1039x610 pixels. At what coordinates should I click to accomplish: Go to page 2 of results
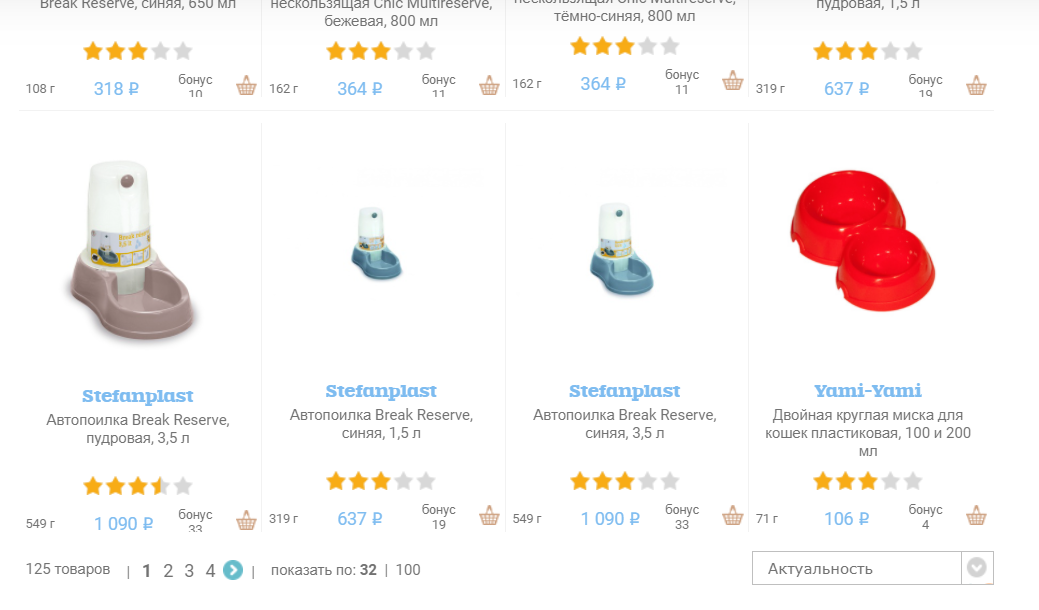point(168,571)
